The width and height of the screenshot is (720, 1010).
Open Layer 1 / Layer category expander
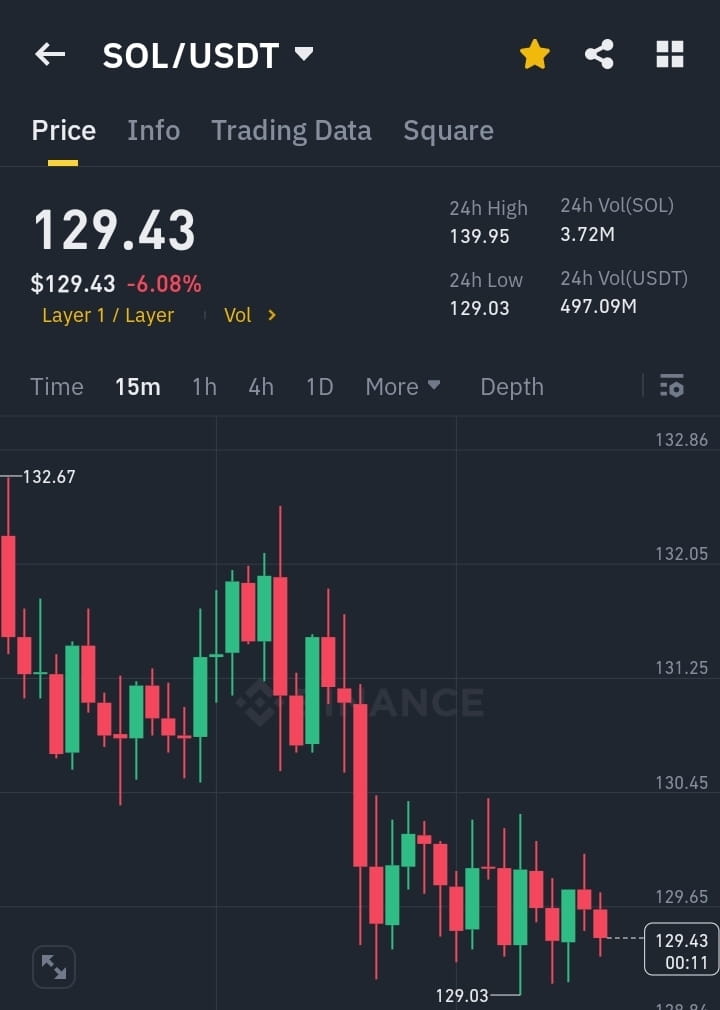[108, 315]
